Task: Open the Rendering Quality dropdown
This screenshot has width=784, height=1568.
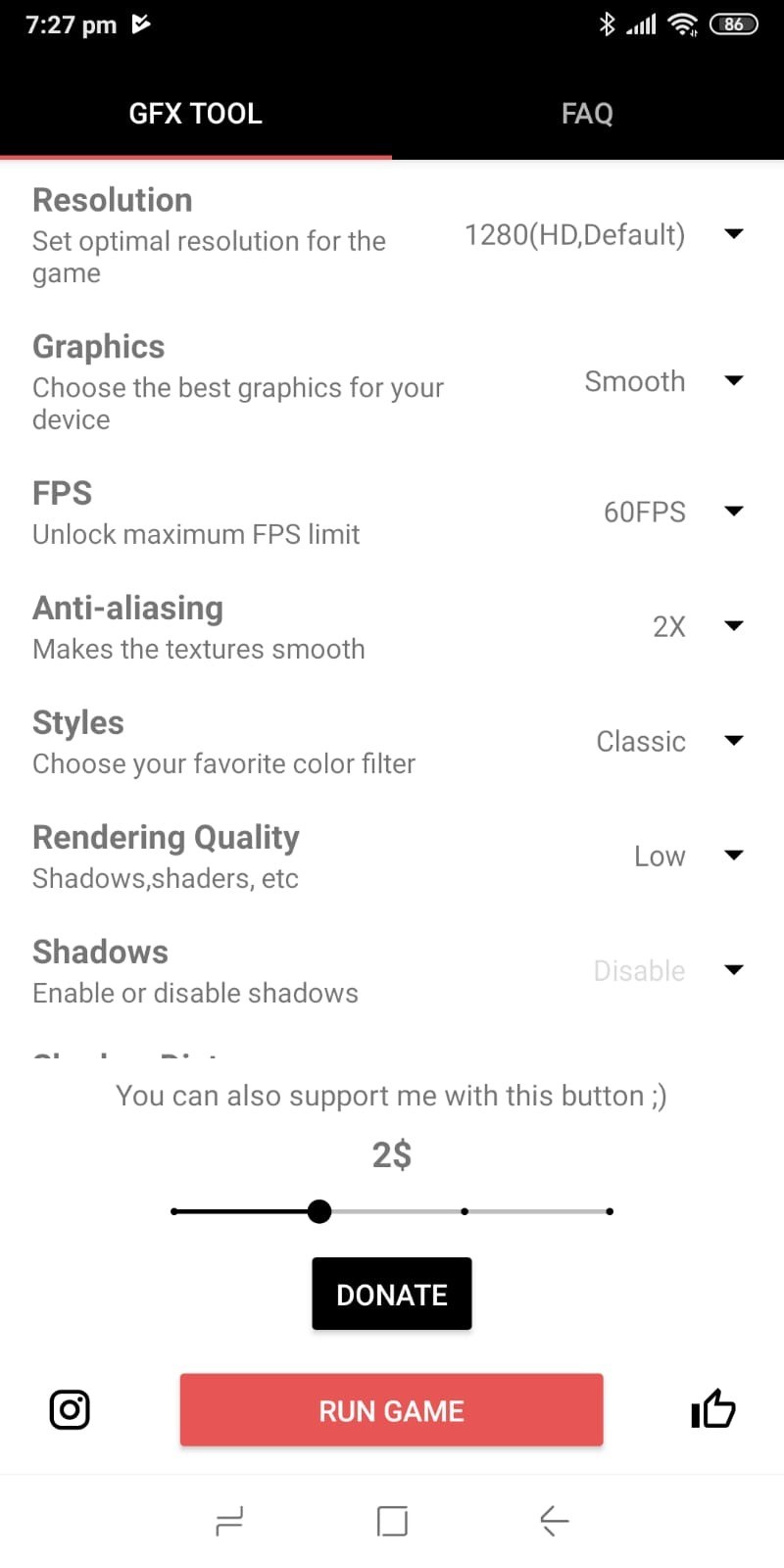Action: coord(688,856)
